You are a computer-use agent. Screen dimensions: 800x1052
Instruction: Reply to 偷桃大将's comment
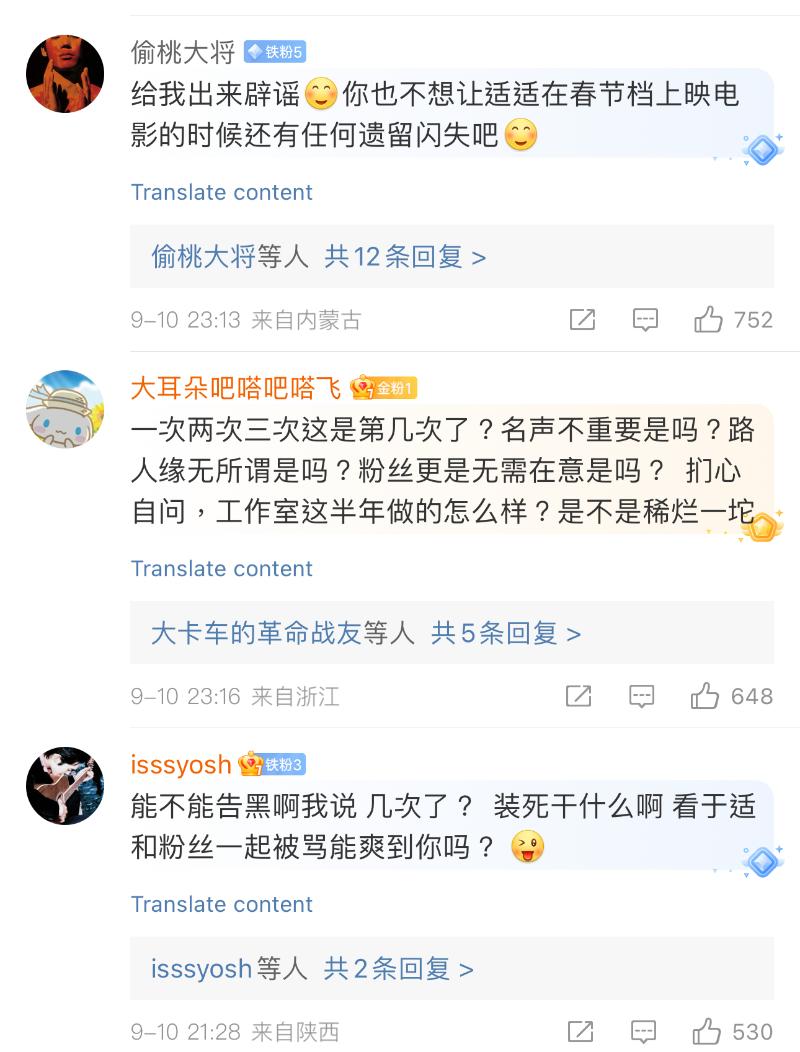click(x=645, y=320)
